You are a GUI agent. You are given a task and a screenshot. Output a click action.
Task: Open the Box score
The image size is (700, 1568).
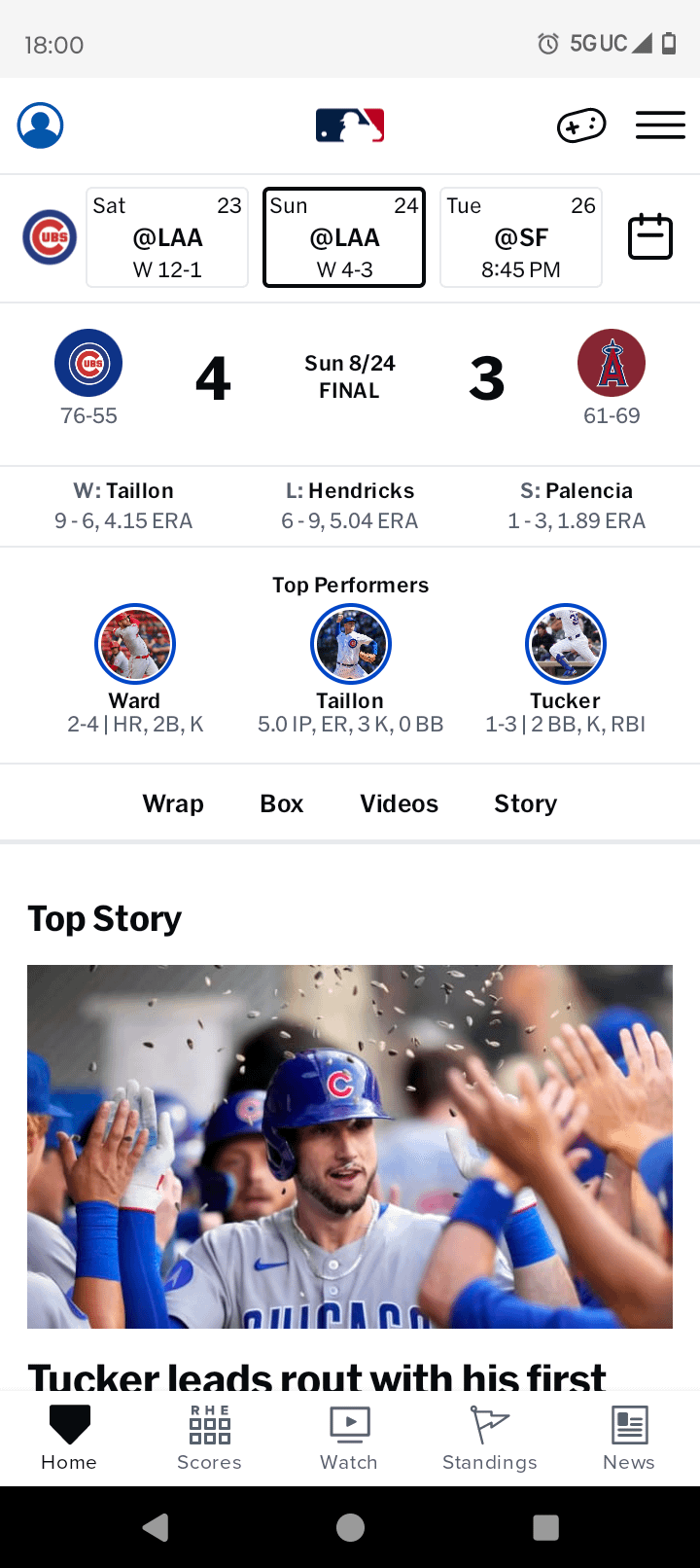click(282, 803)
